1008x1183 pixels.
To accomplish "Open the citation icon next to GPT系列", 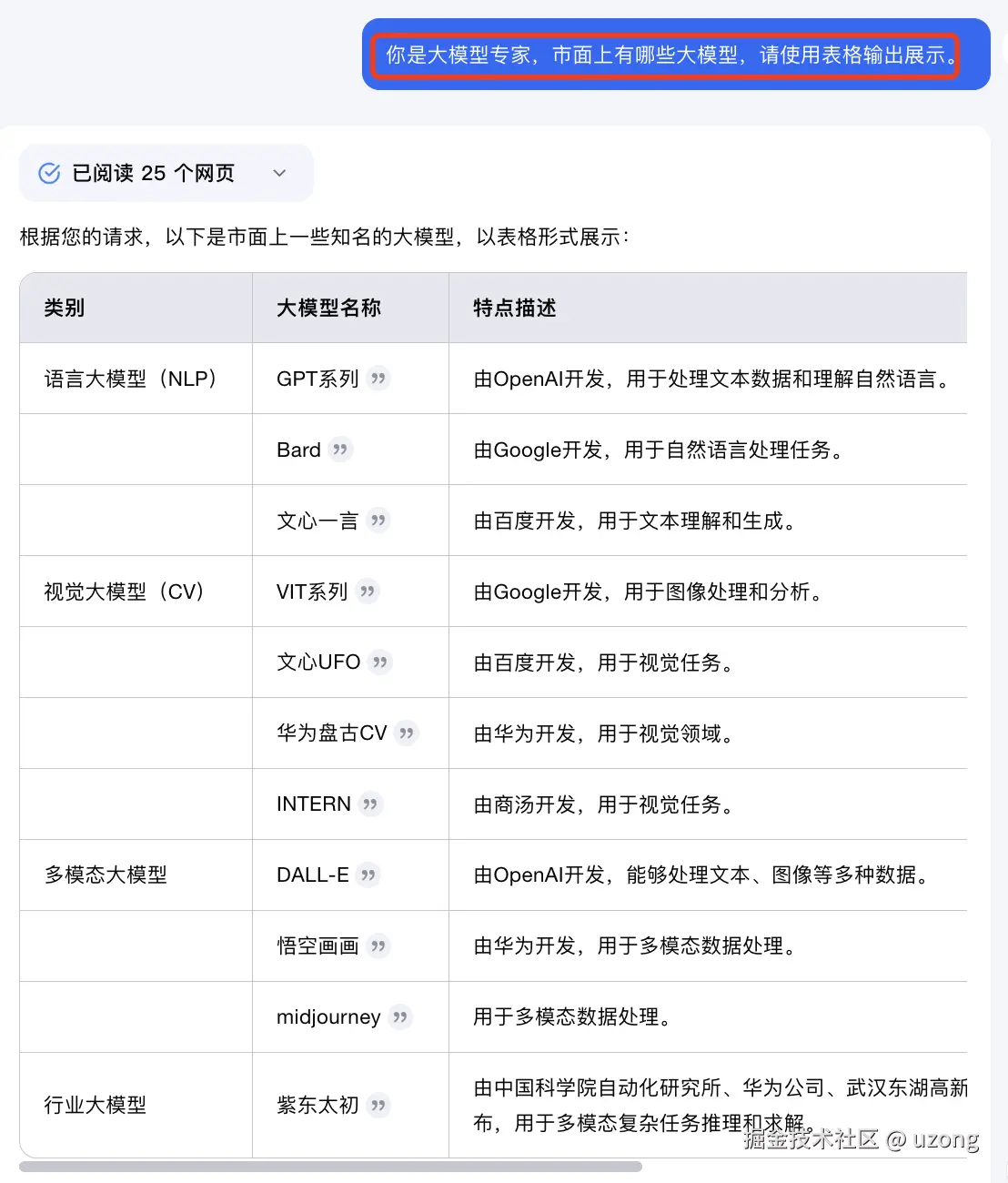I will (378, 379).
